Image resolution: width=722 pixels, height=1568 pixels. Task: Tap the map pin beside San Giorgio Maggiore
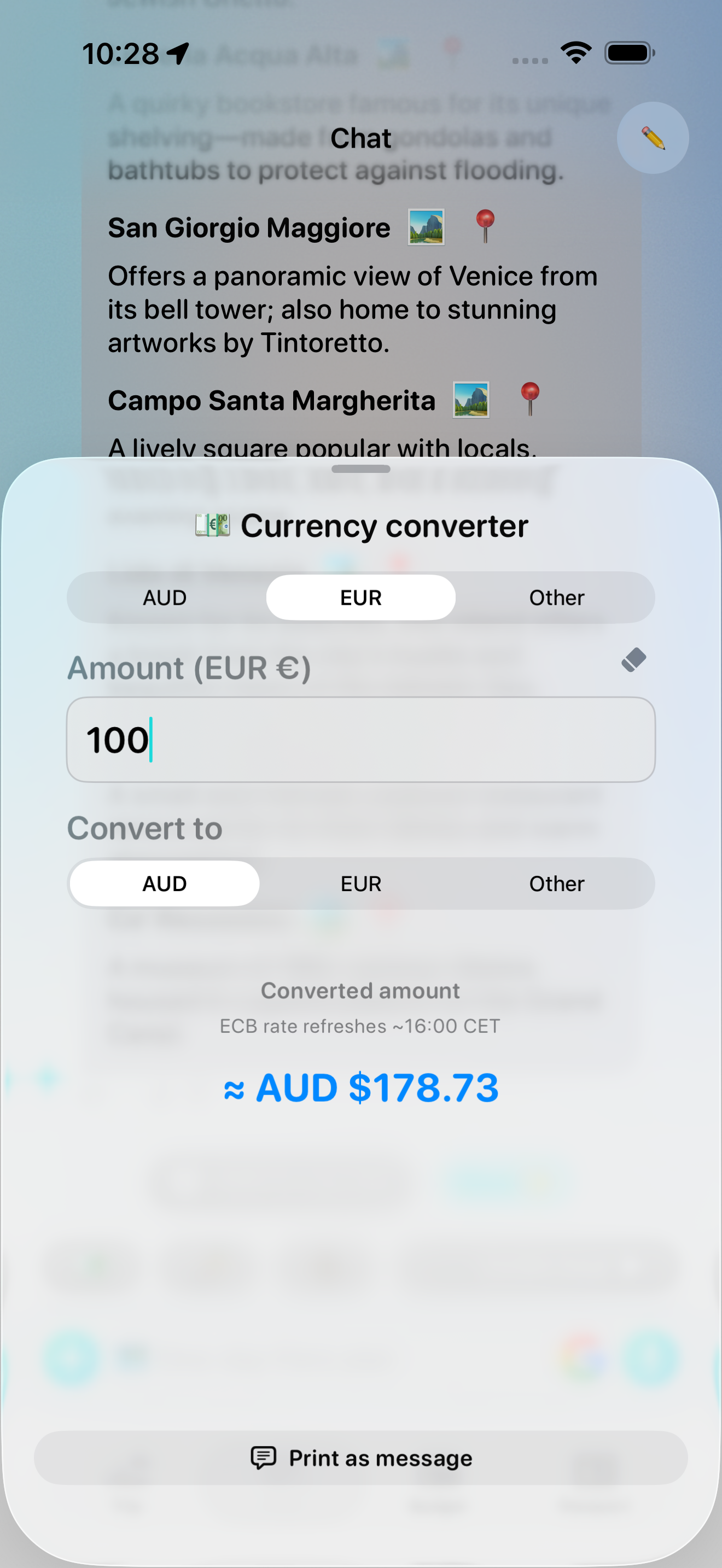(486, 226)
